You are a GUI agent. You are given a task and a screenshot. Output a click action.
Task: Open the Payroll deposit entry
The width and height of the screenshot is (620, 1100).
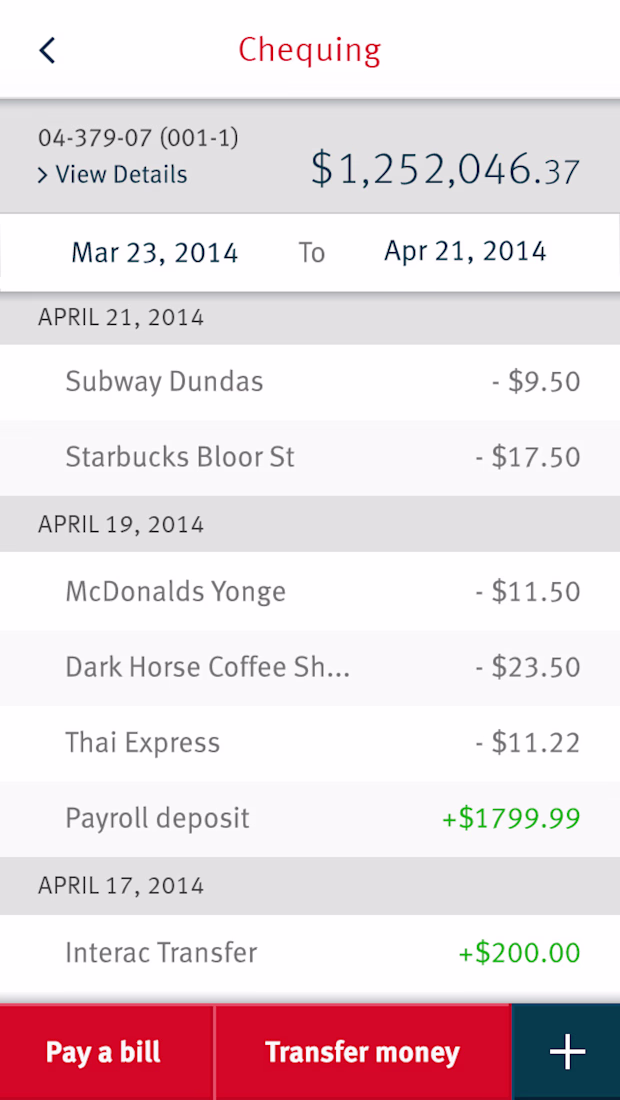point(310,819)
